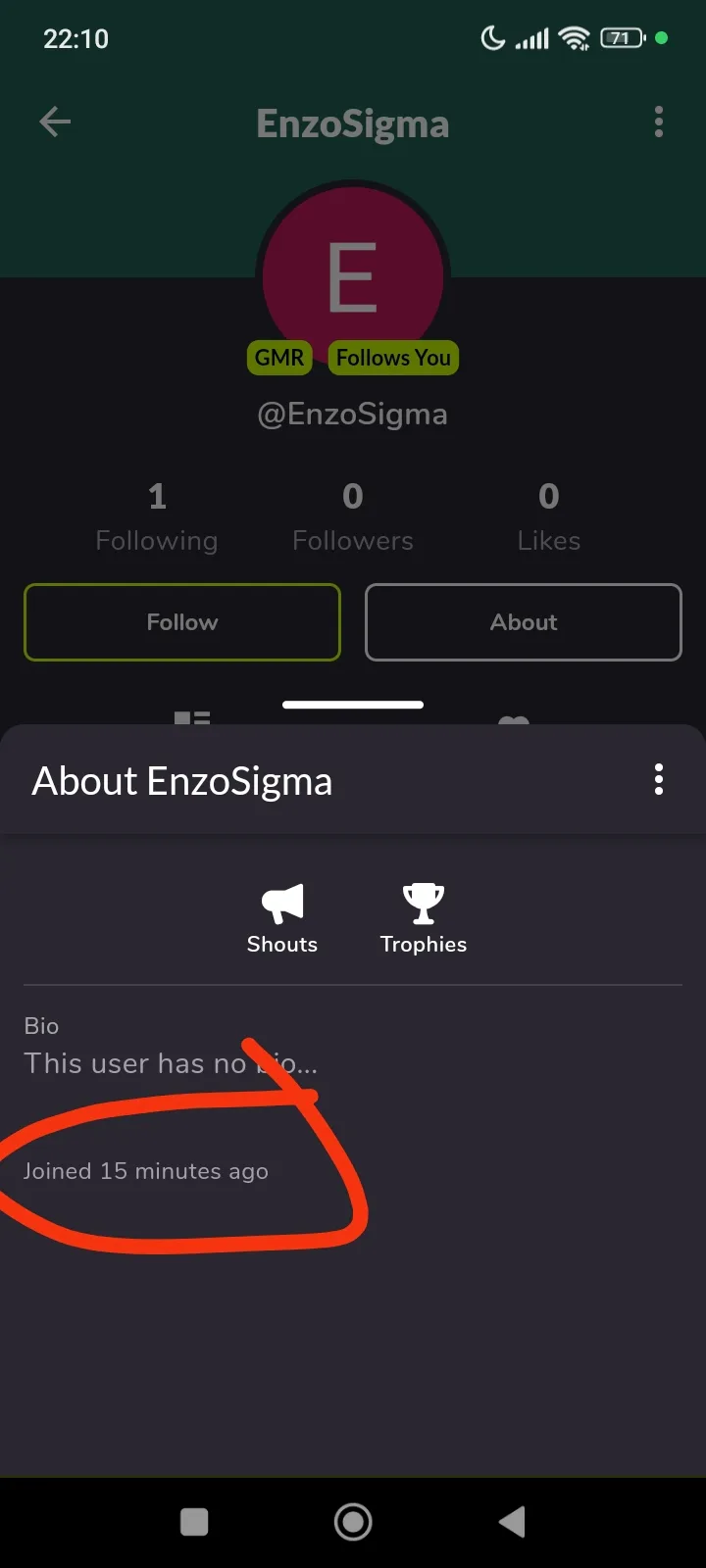The width and height of the screenshot is (706, 1568).
Task: Follow EnzoSigma
Action: (x=182, y=622)
